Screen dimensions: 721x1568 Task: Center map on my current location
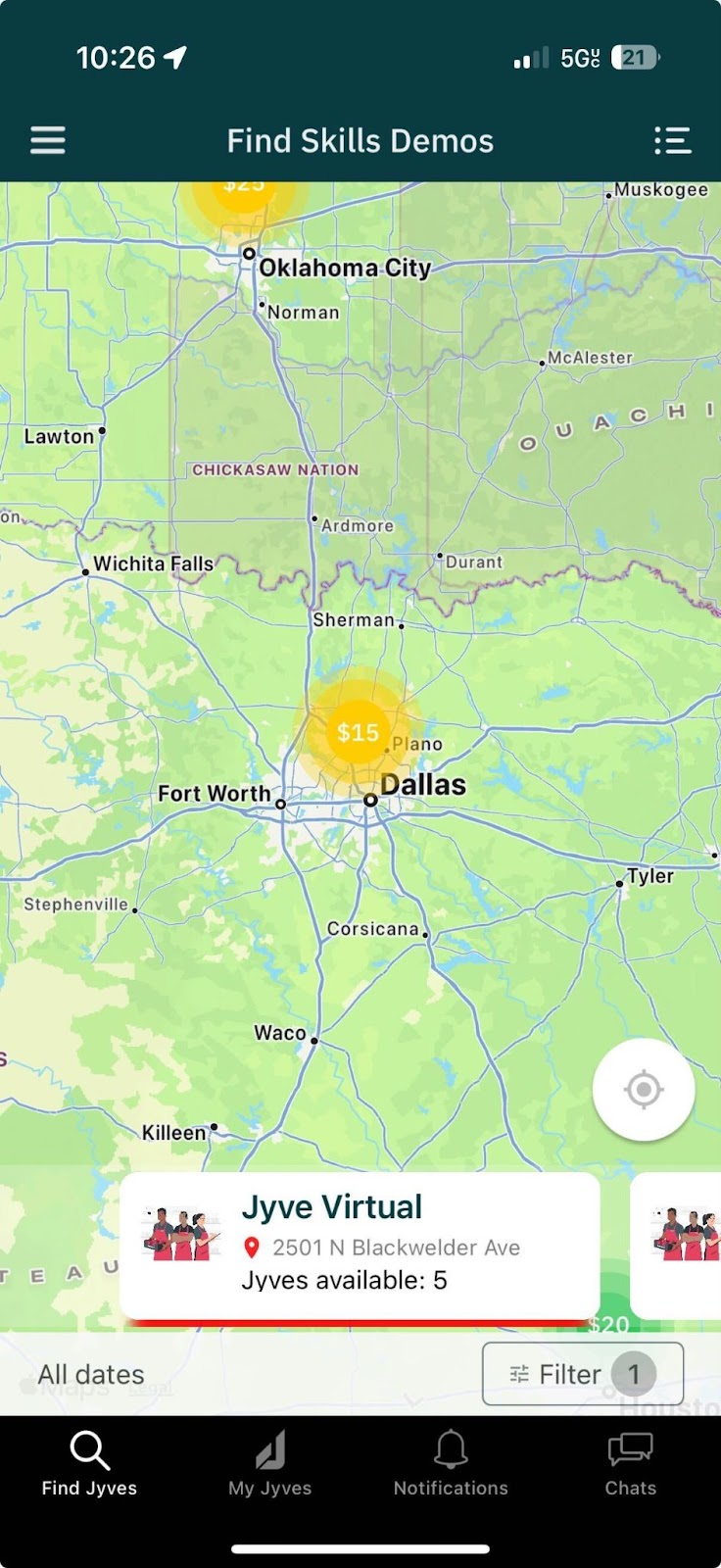pos(644,1089)
